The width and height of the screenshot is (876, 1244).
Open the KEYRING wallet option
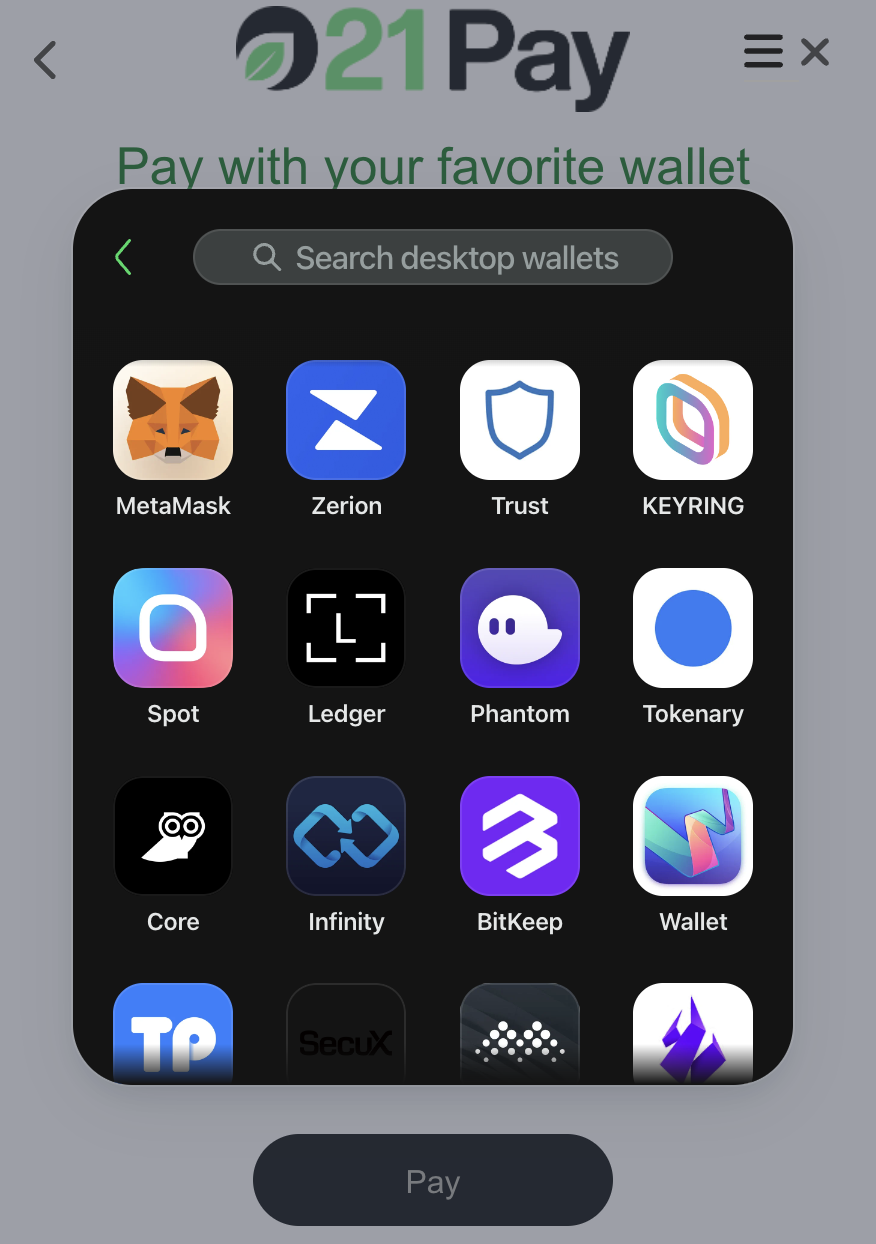(693, 420)
